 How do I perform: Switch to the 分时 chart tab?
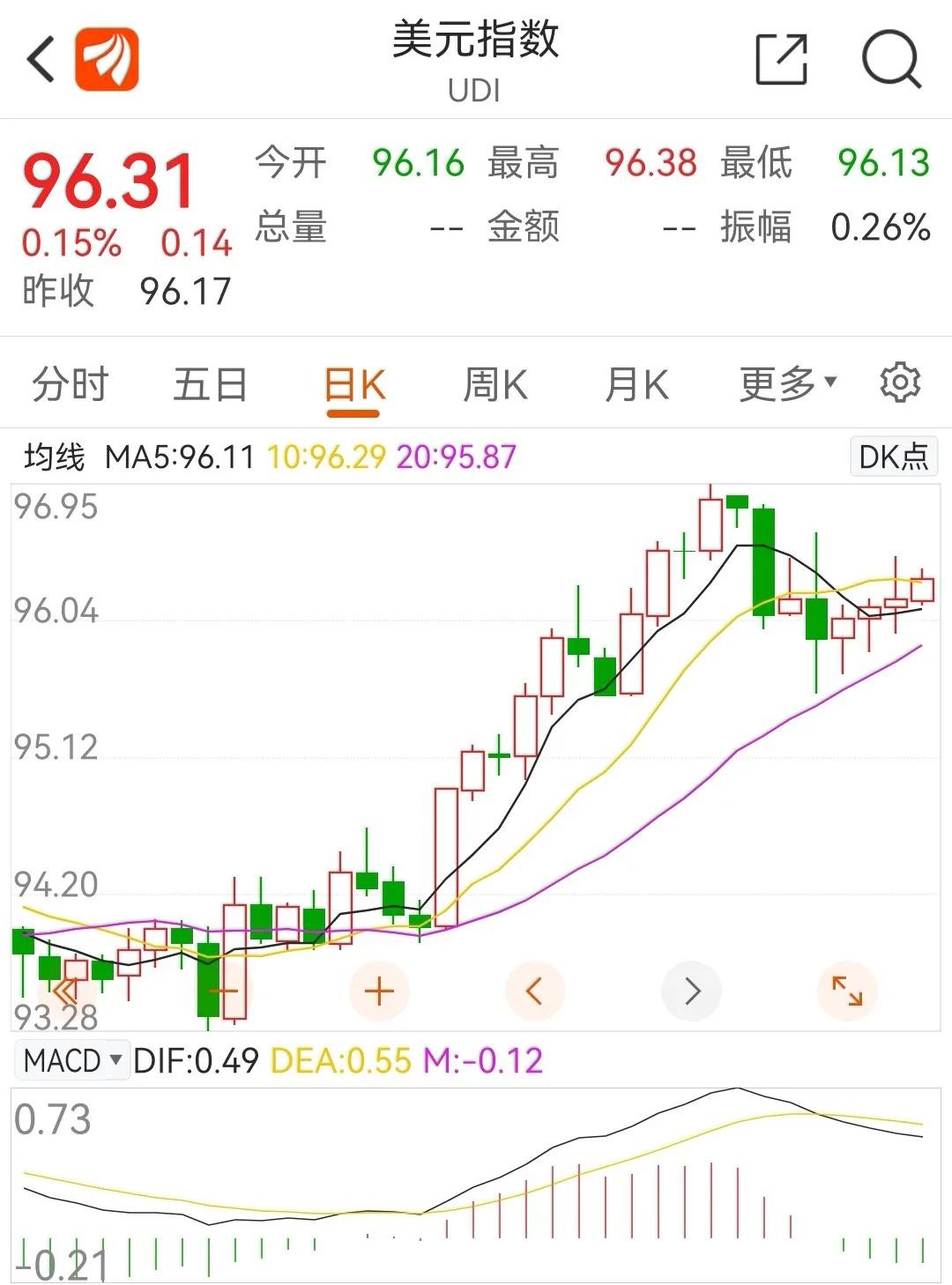tap(70, 385)
